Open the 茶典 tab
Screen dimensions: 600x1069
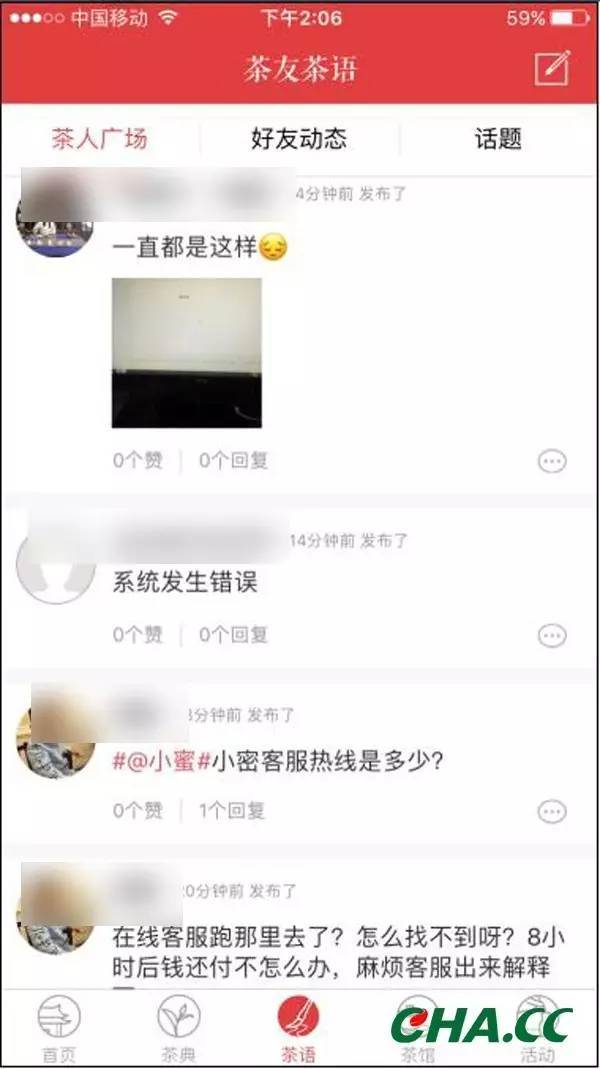[x=179, y=1029]
